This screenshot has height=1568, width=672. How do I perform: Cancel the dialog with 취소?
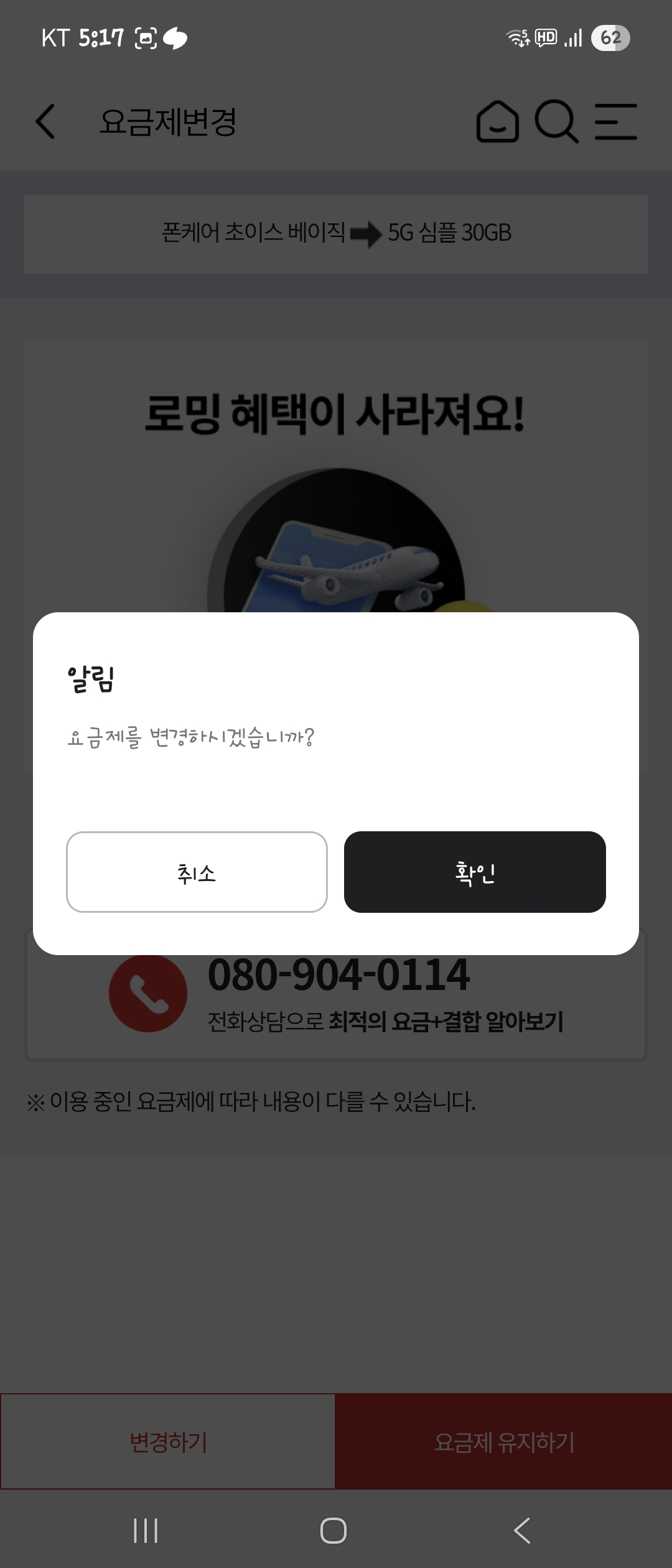coord(197,872)
